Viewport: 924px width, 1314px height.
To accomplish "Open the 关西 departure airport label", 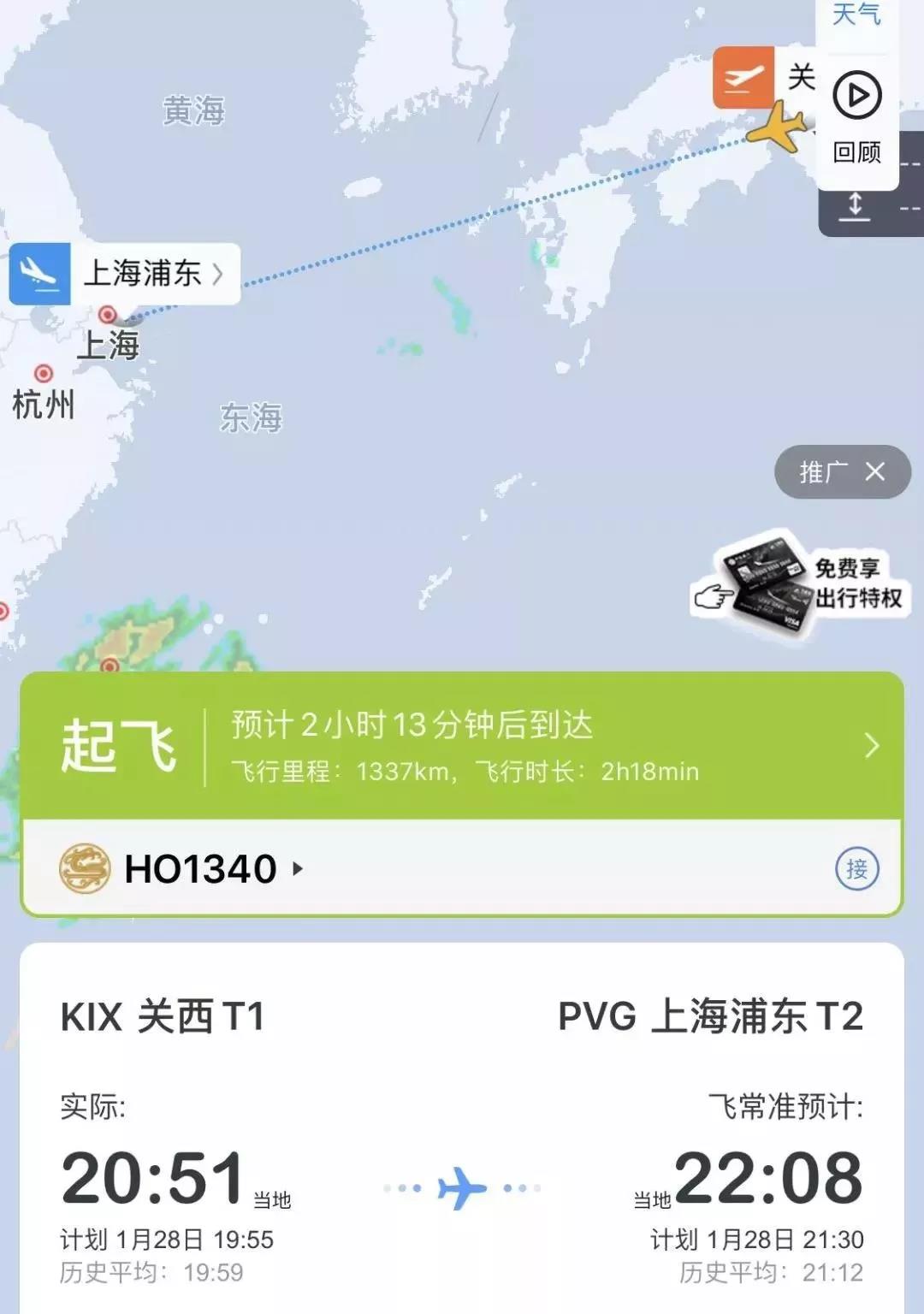I will click(764, 77).
